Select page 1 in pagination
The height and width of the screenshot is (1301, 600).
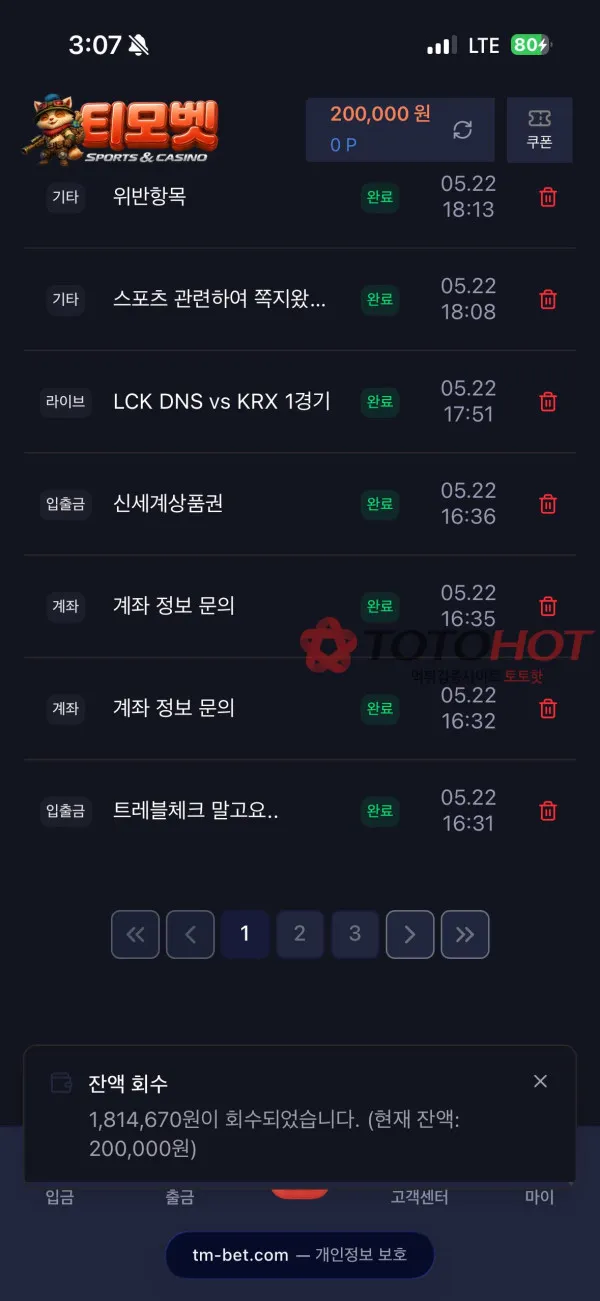click(x=245, y=934)
